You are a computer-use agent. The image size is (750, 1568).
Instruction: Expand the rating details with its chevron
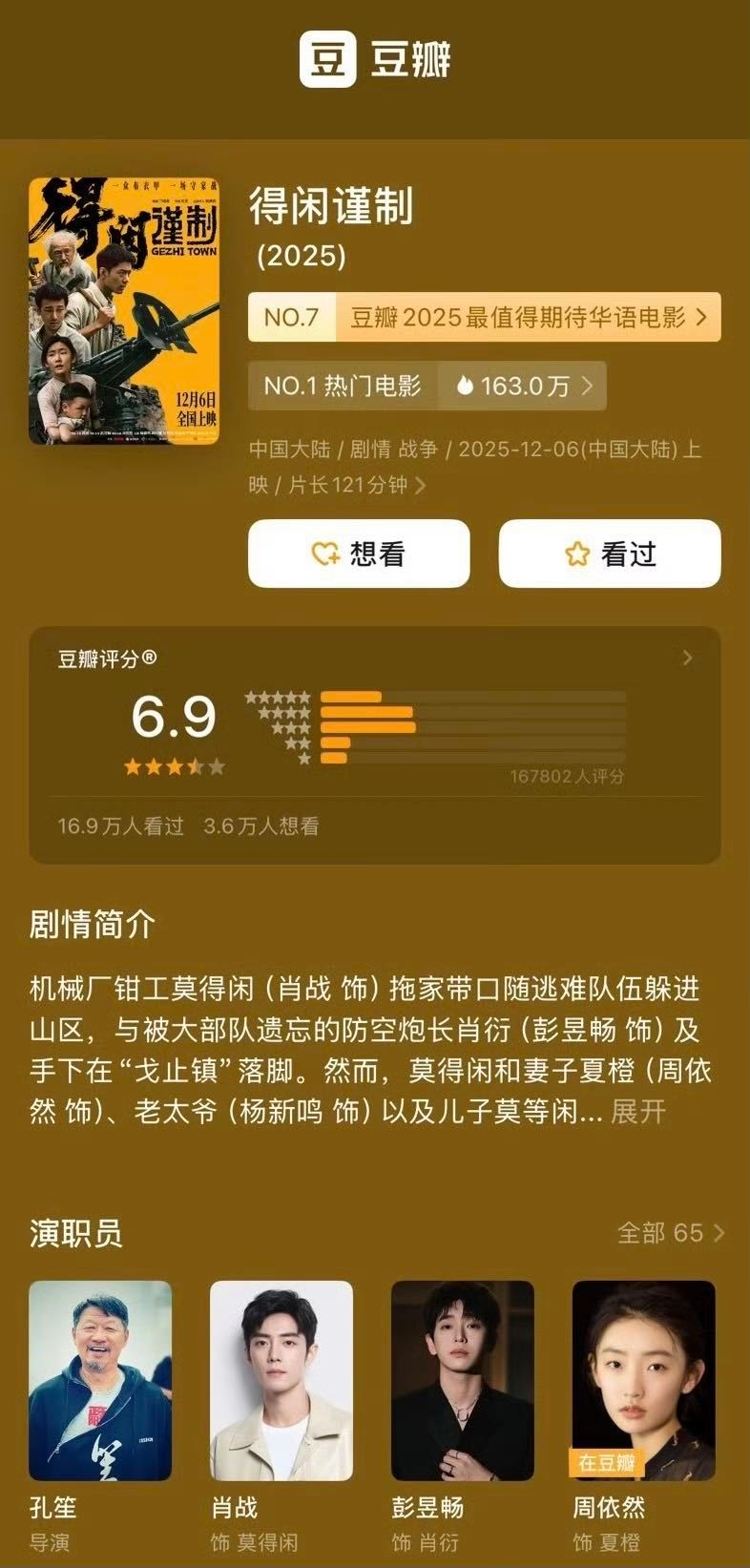pyautogui.click(x=686, y=659)
